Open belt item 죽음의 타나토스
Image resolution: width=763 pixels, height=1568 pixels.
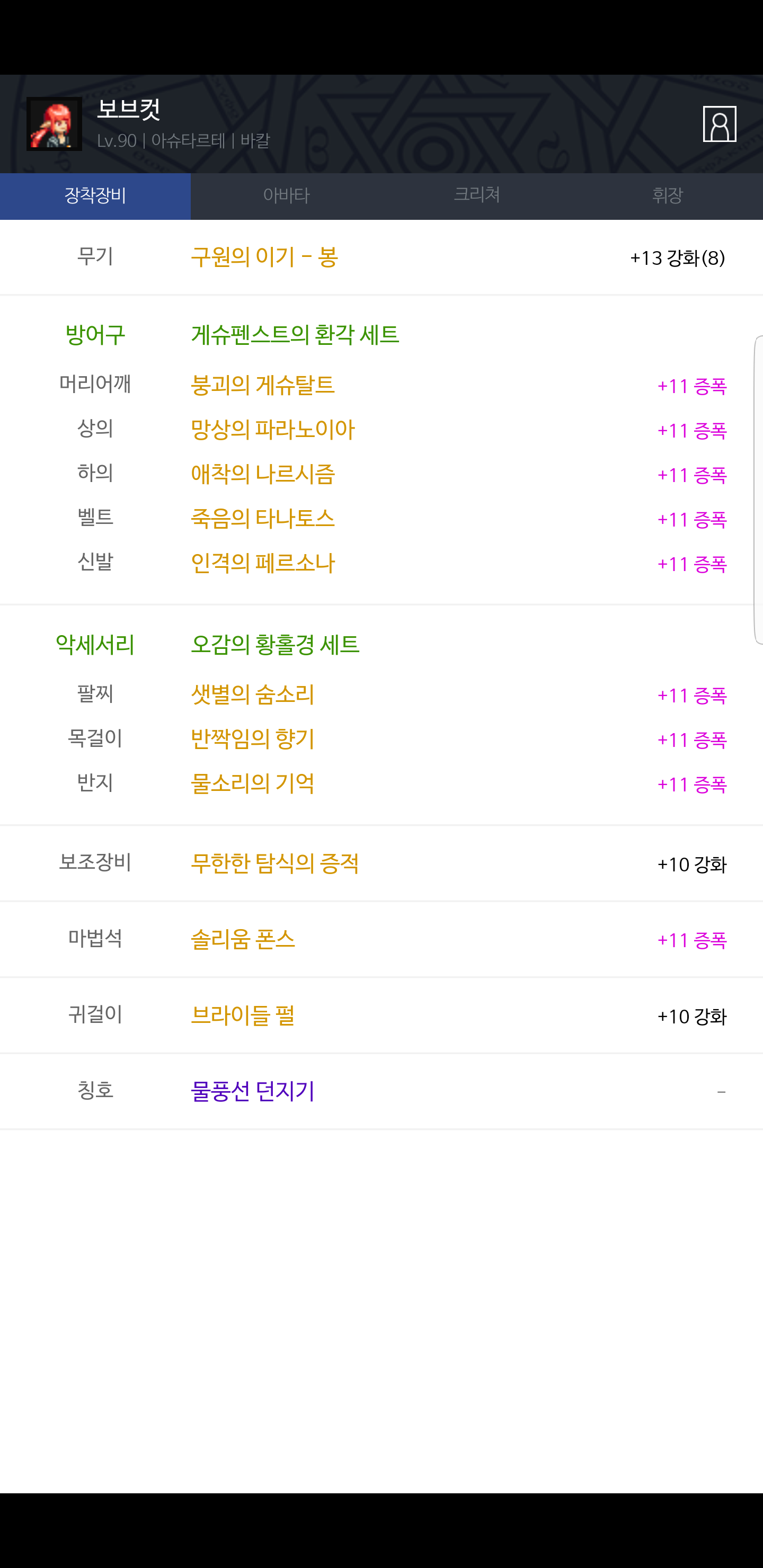pos(262,519)
